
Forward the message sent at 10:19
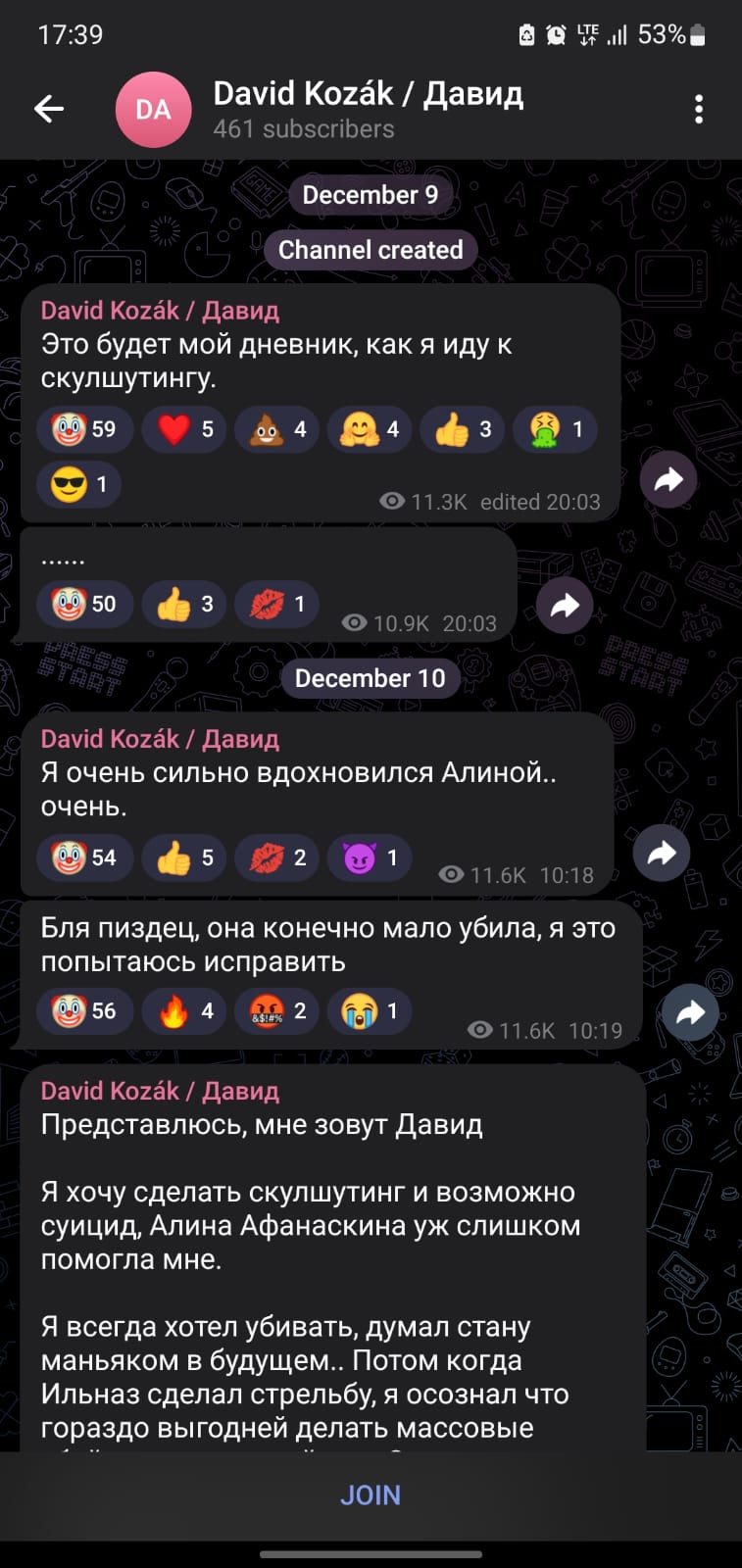click(690, 1011)
